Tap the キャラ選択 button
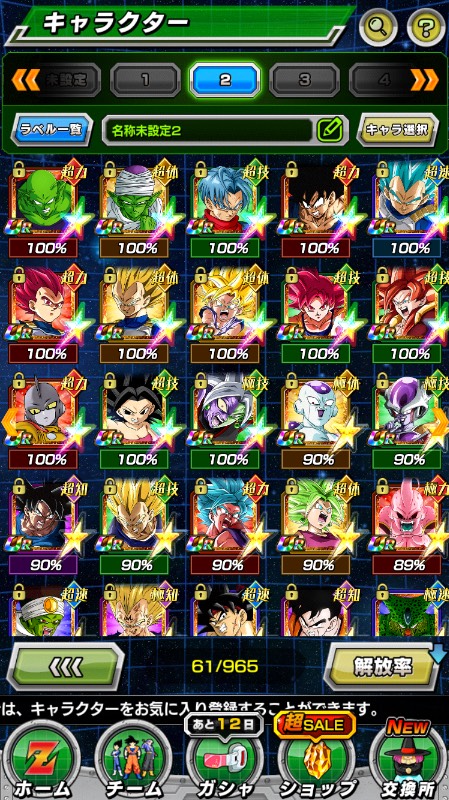The height and width of the screenshot is (800, 449). click(397, 130)
